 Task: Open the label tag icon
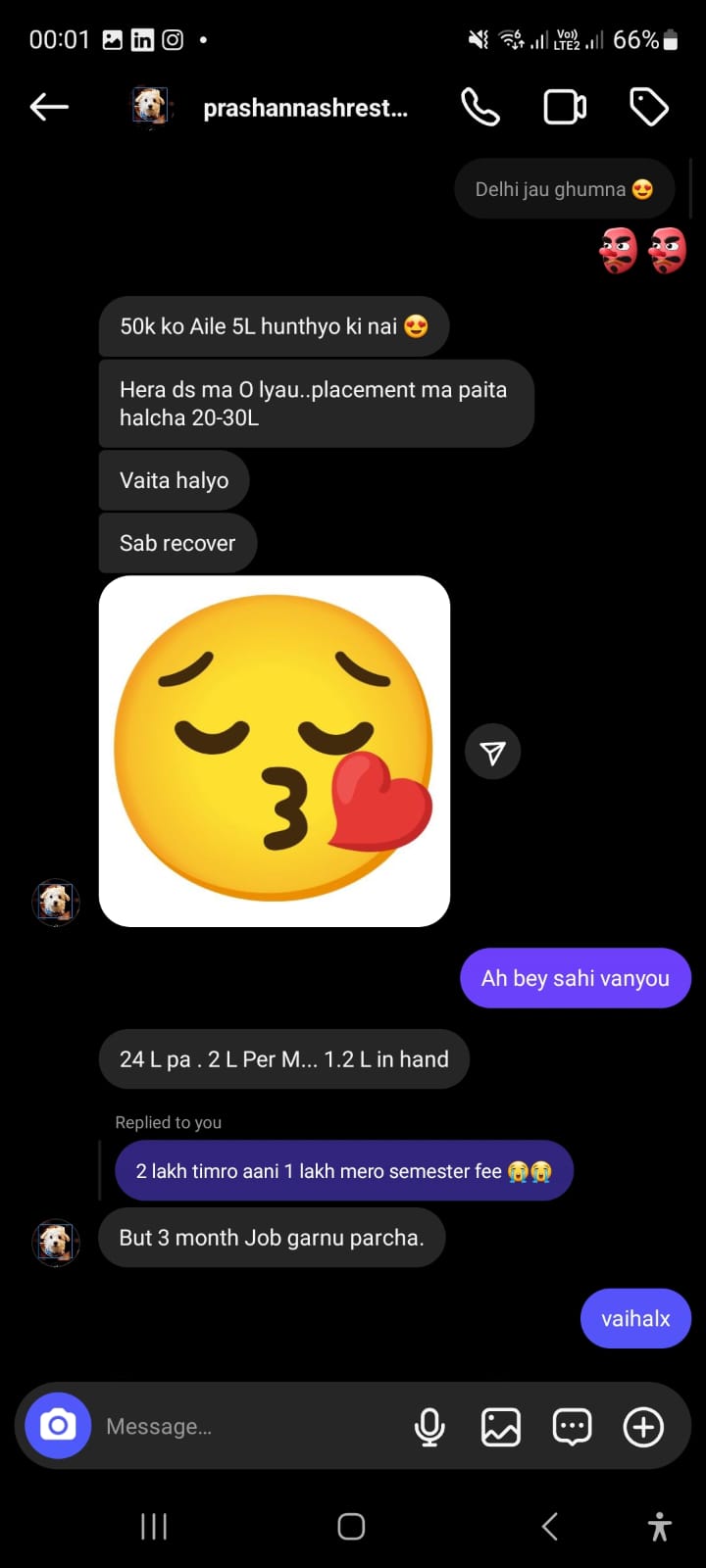point(648,108)
